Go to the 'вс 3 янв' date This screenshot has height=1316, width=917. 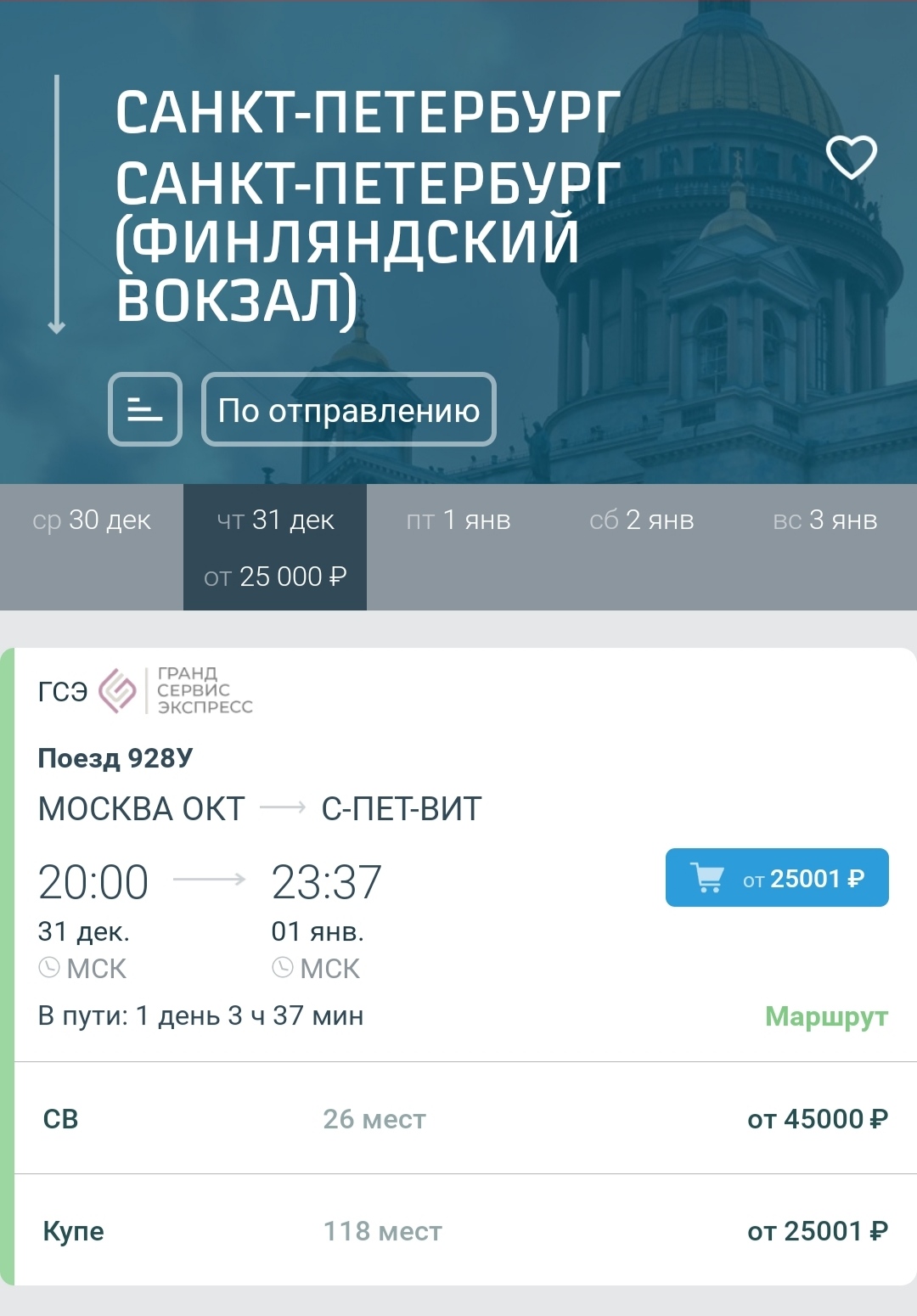[825, 520]
